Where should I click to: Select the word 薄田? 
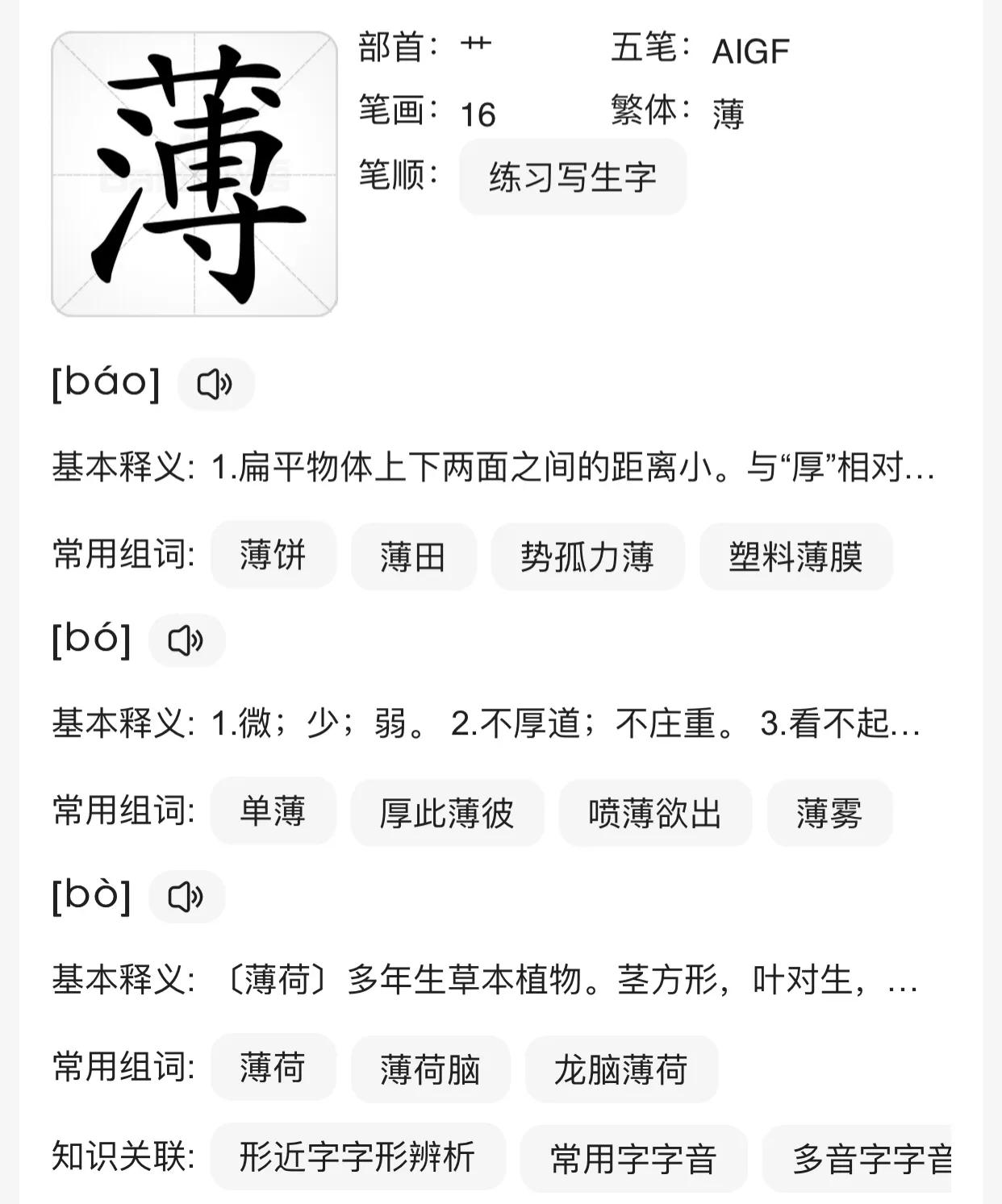tap(414, 556)
